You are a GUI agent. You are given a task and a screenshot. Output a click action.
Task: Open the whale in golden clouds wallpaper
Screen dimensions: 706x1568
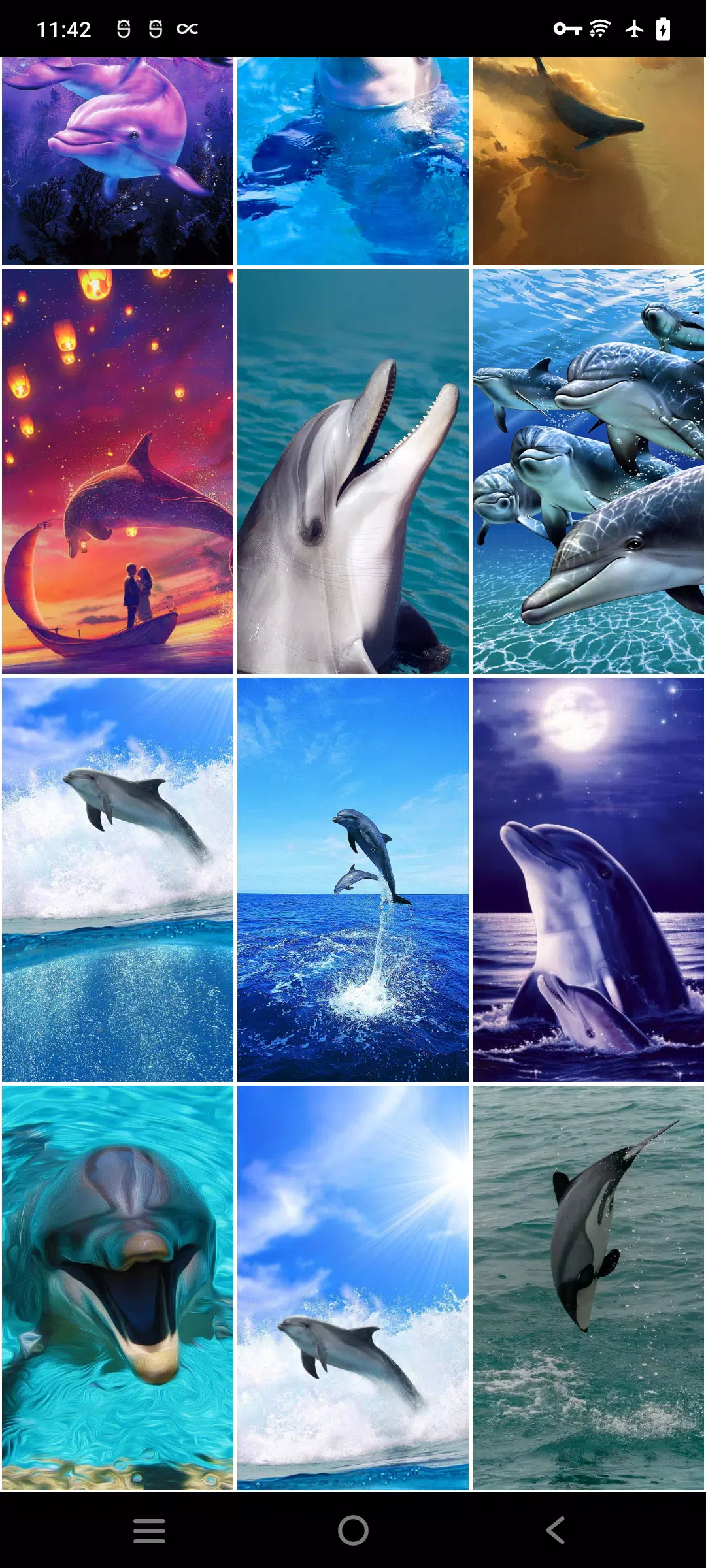[x=588, y=161]
